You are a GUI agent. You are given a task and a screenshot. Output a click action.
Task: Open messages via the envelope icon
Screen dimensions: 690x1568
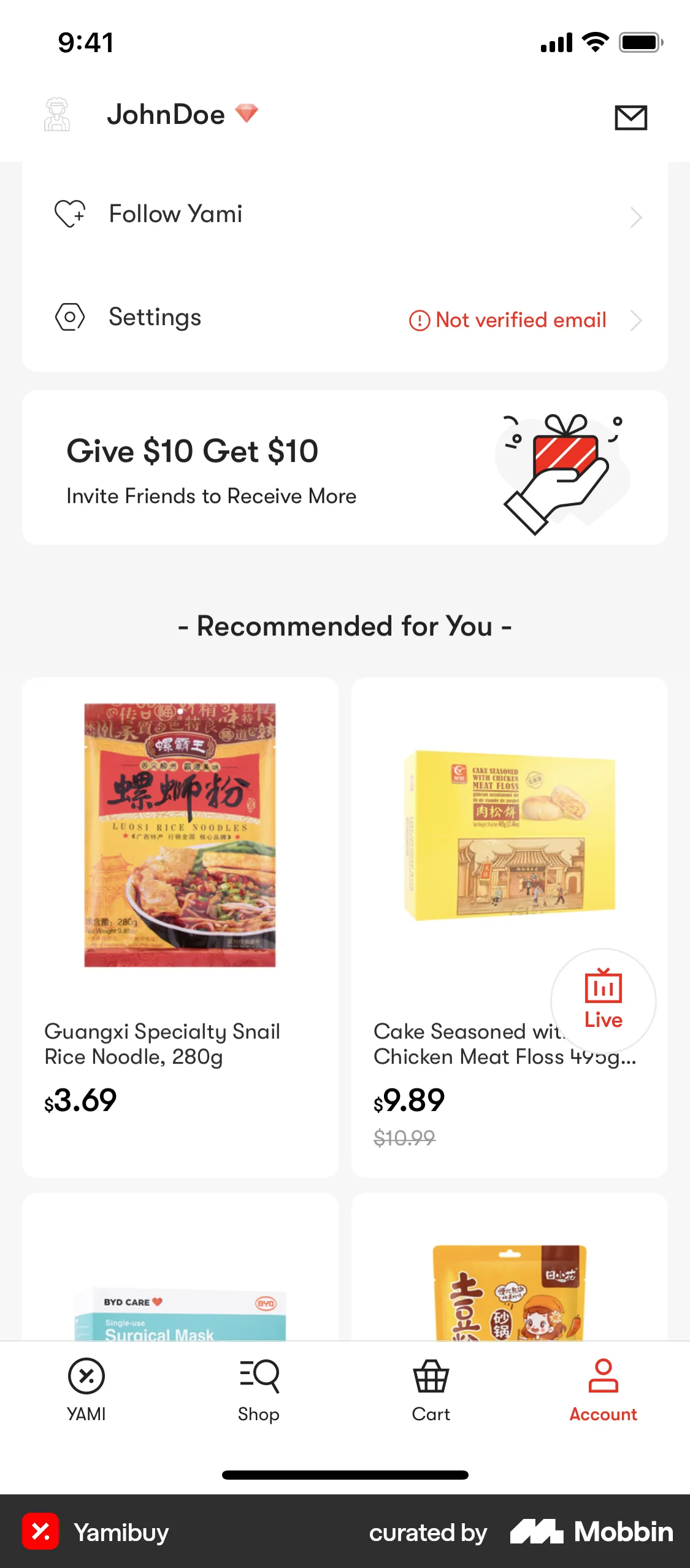(631, 117)
